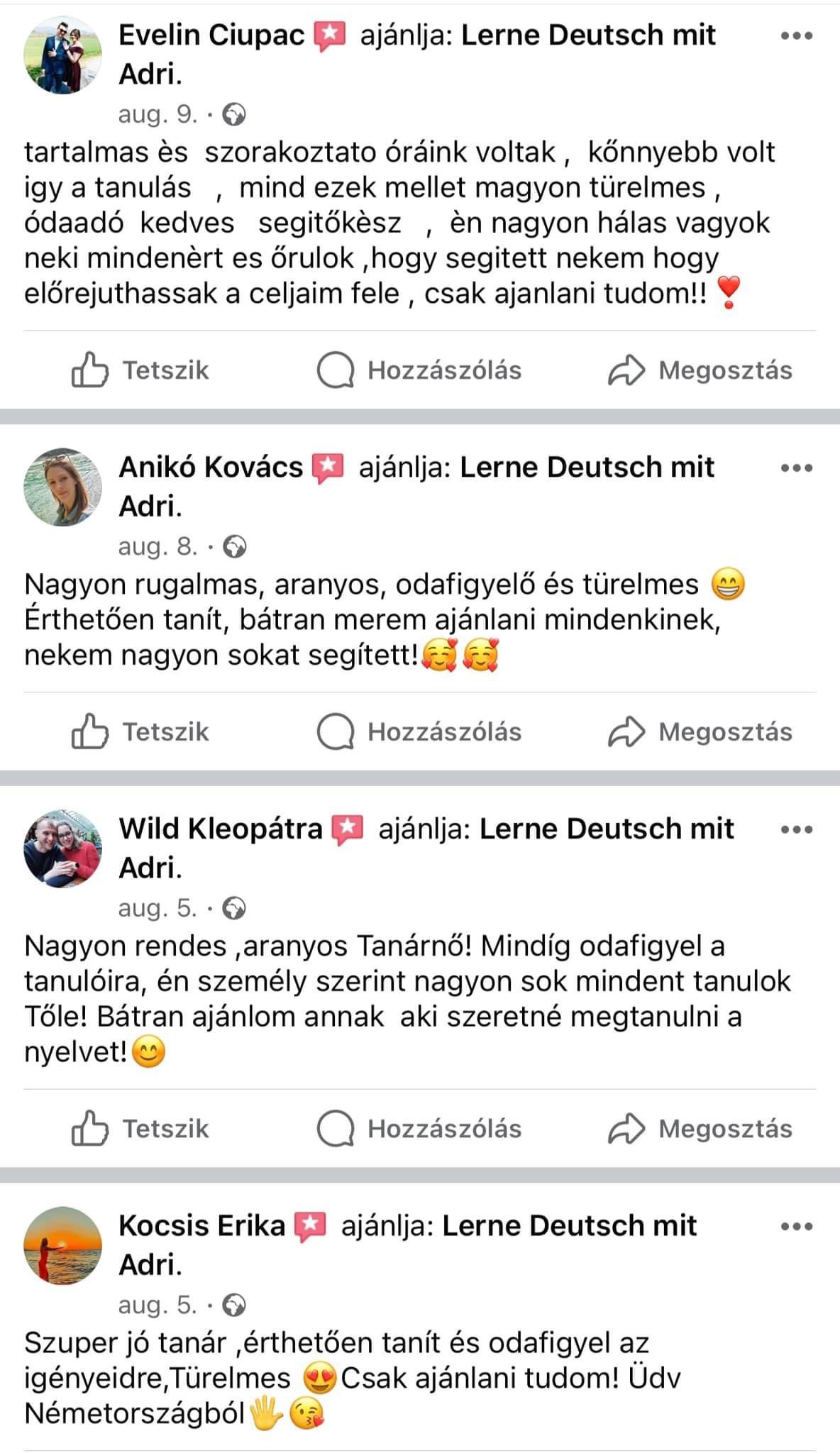Image resolution: width=840 pixels, height=1453 pixels.
Task: View Anikó Kovács's profile name link
Action: [x=211, y=468]
